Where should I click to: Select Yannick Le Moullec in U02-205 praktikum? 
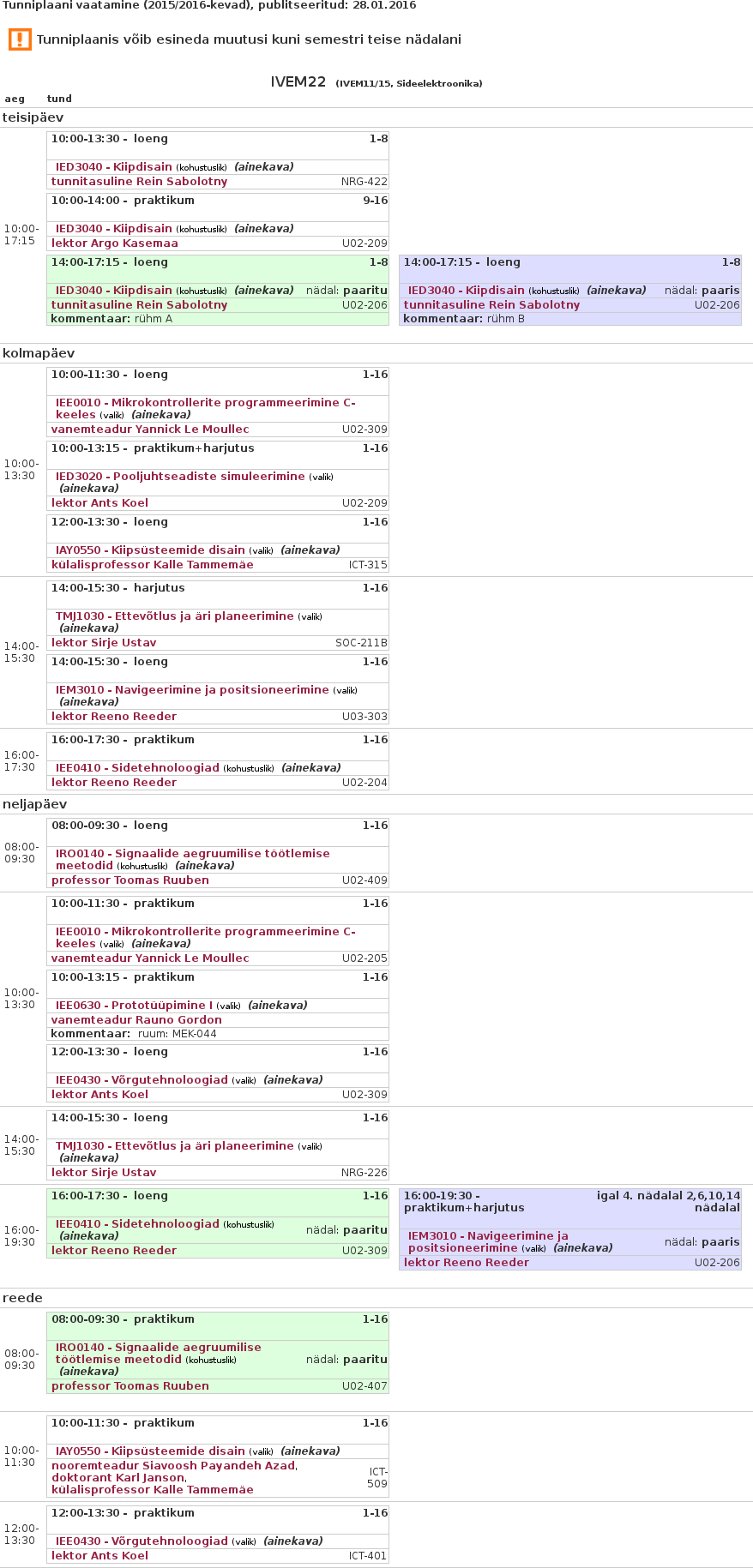coord(150,958)
